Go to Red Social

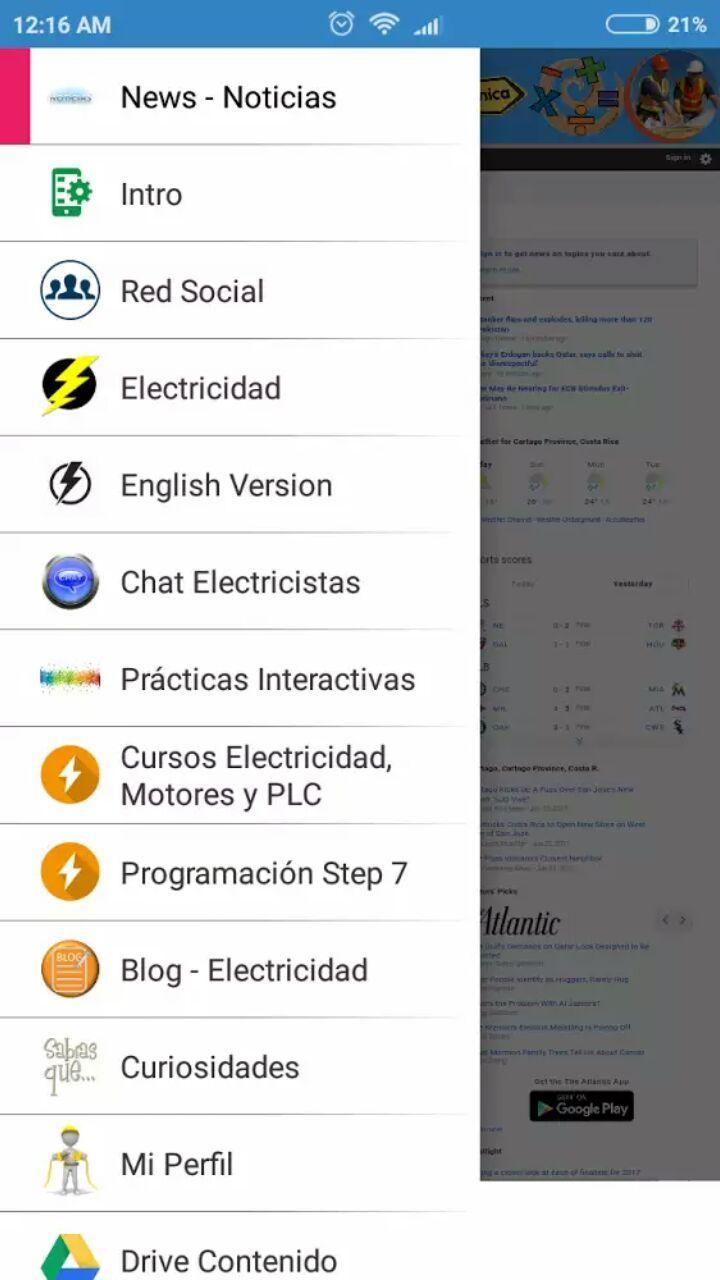click(x=192, y=291)
